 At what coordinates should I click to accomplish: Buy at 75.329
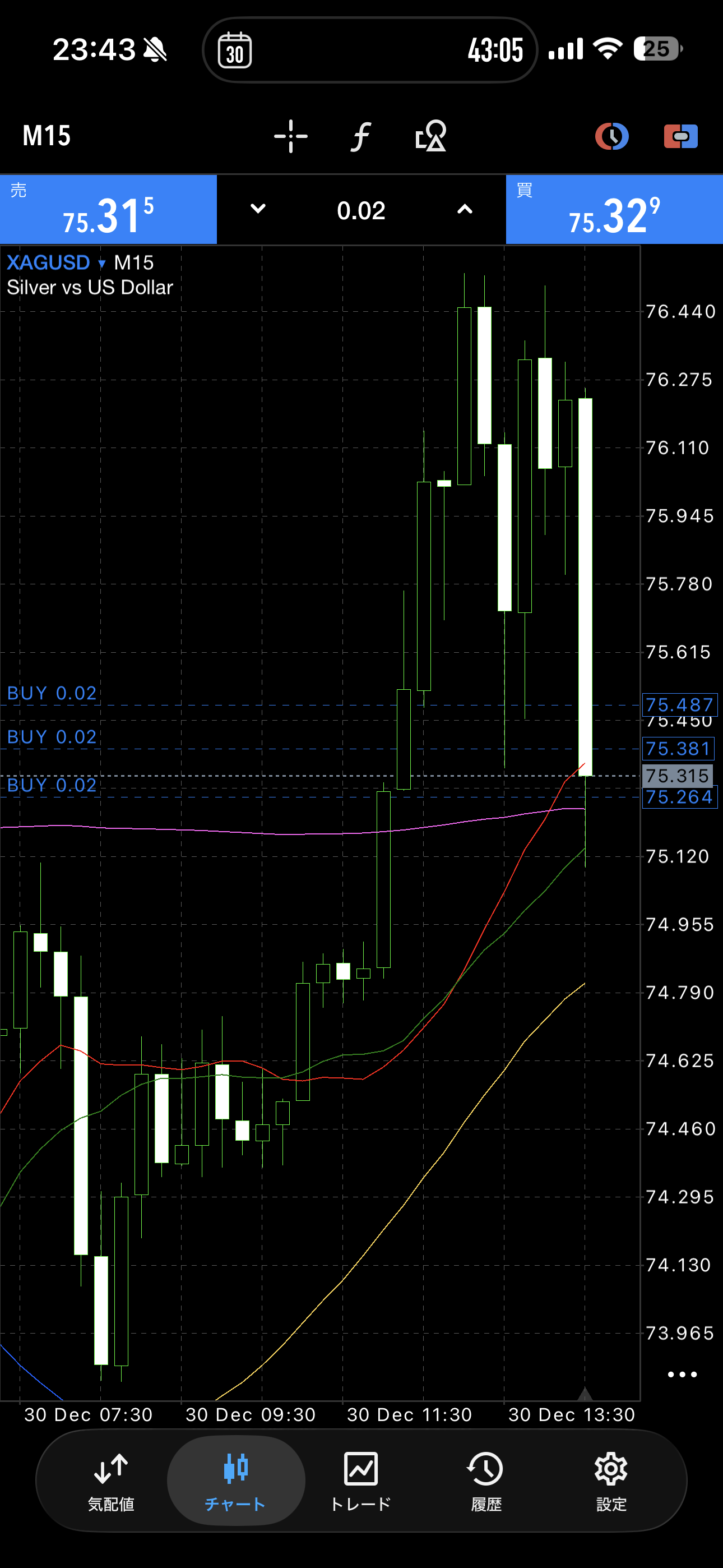click(614, 210)
